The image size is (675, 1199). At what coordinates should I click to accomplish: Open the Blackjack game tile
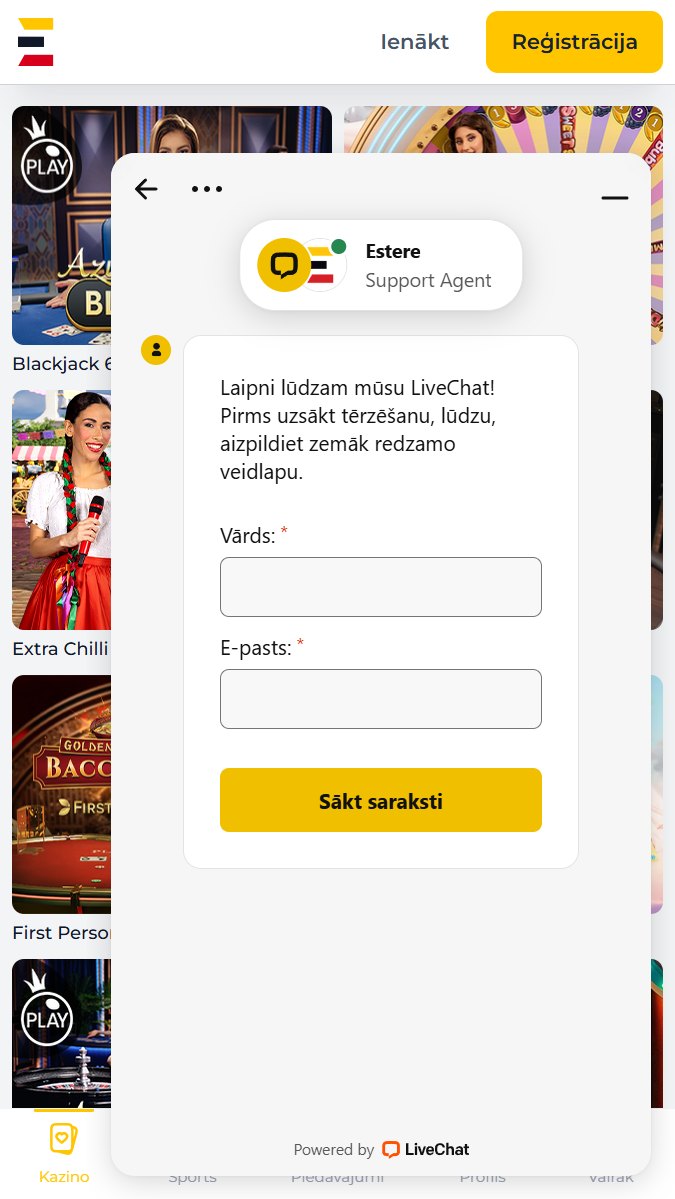[x=61, y=226]
